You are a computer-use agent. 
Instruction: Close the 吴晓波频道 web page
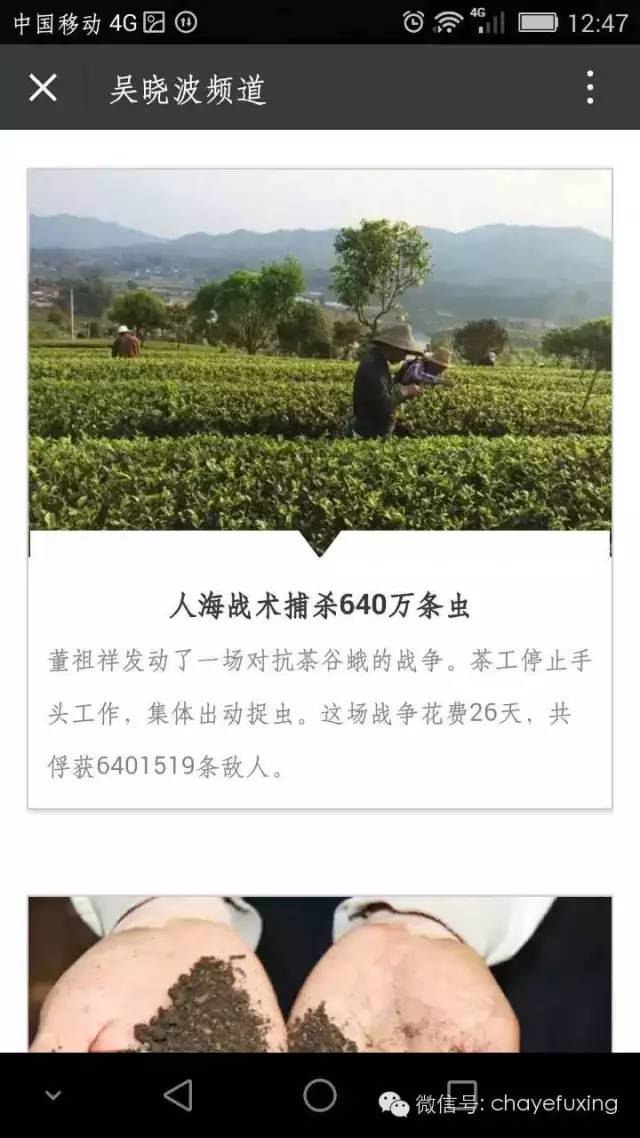(43, 88)
